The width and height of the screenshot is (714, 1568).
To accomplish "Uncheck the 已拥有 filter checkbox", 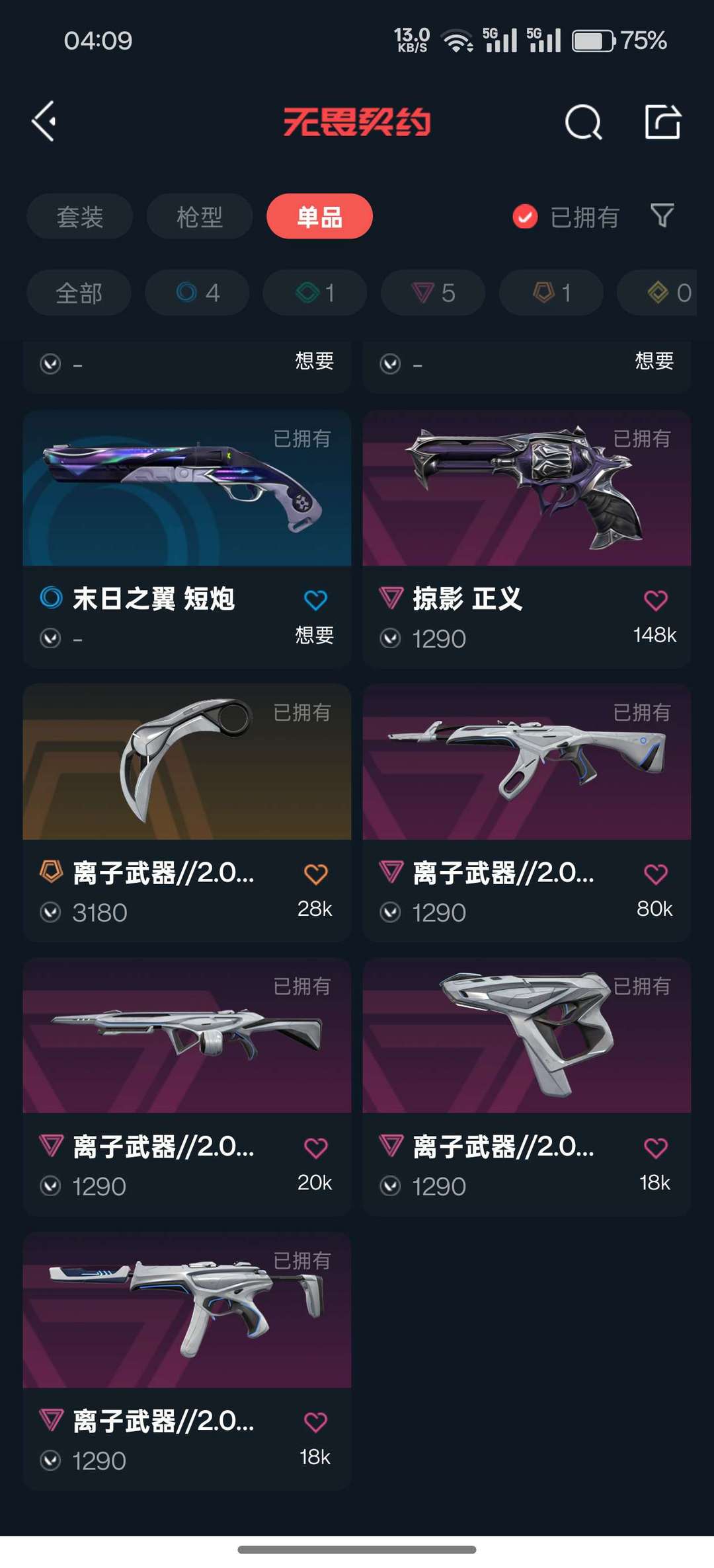I will 525,217.
